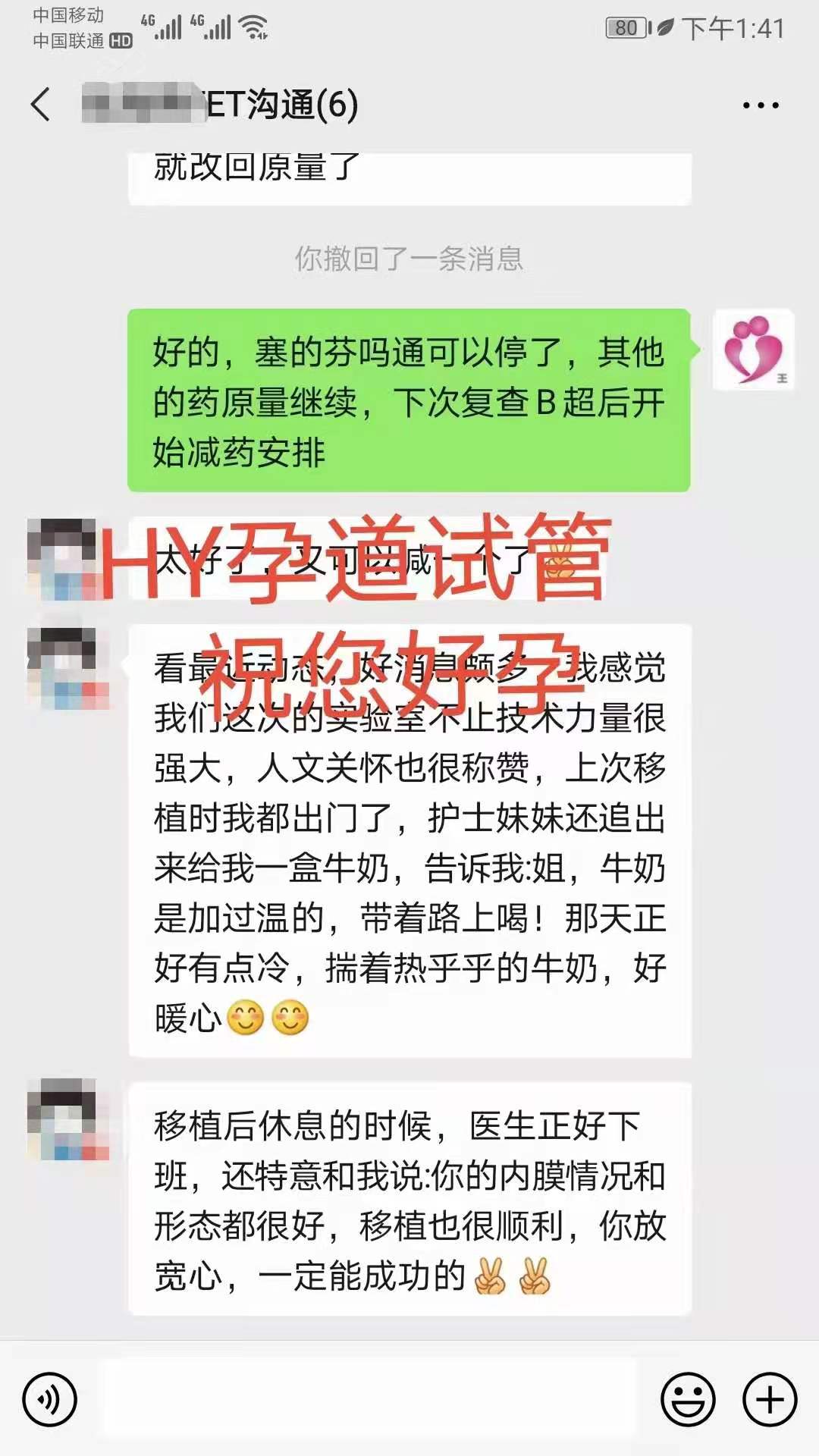Image resolution: width=819 pixels, height=1456 pixels.
Task: Focus the message text field
Action: 368,1399
